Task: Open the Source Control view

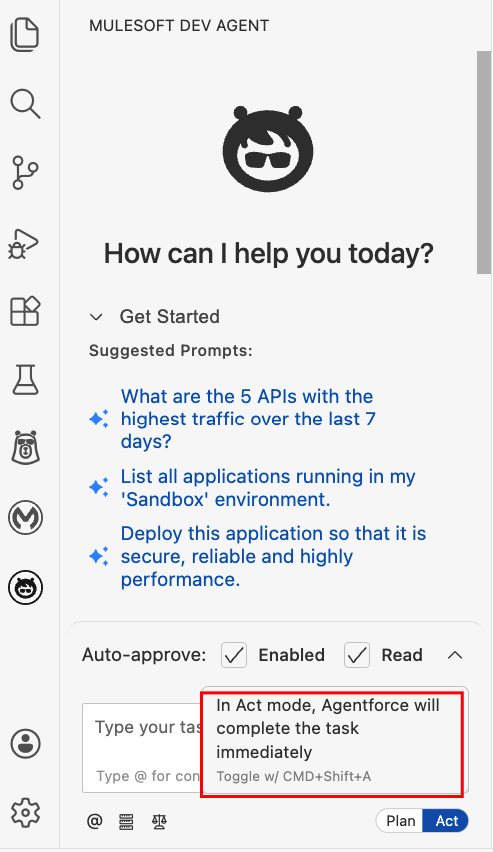Action: [25, 173]
